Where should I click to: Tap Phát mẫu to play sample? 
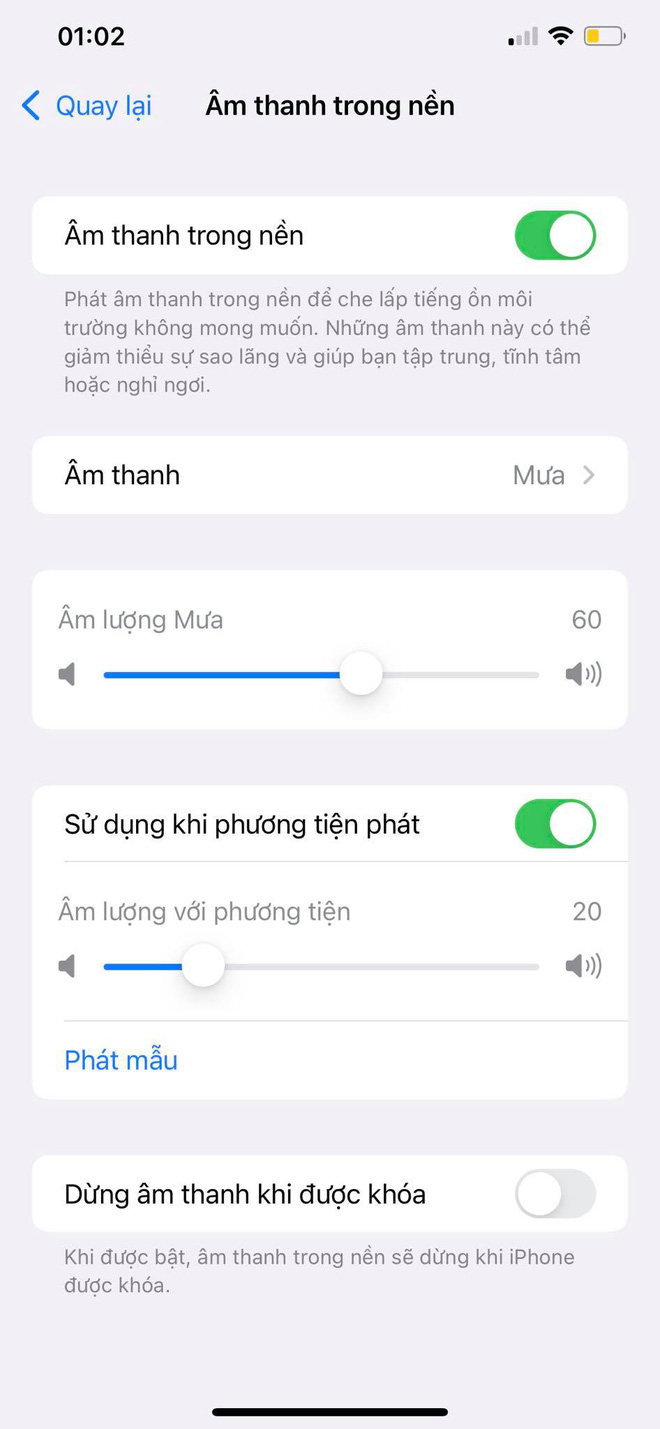121,1060
